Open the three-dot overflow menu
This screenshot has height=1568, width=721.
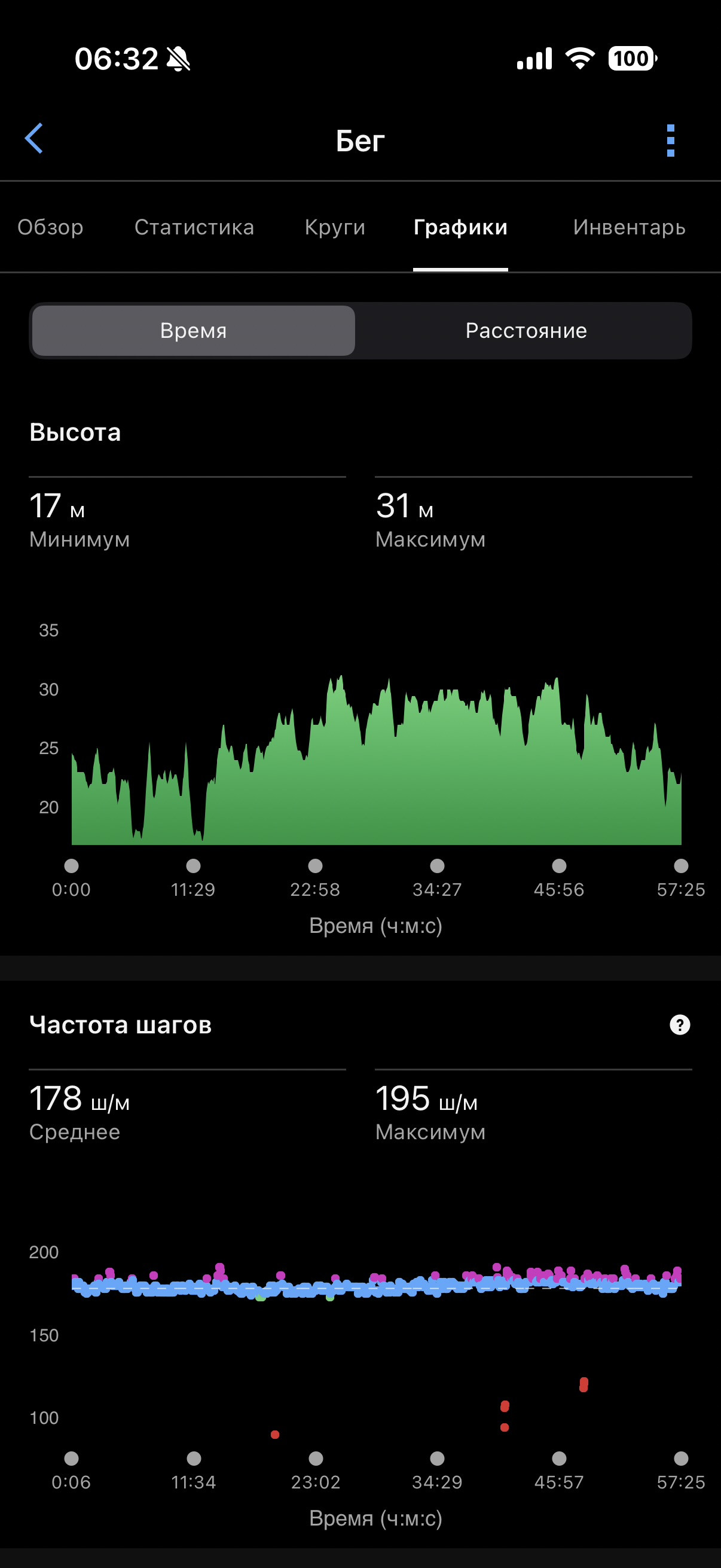click(671, 141)
